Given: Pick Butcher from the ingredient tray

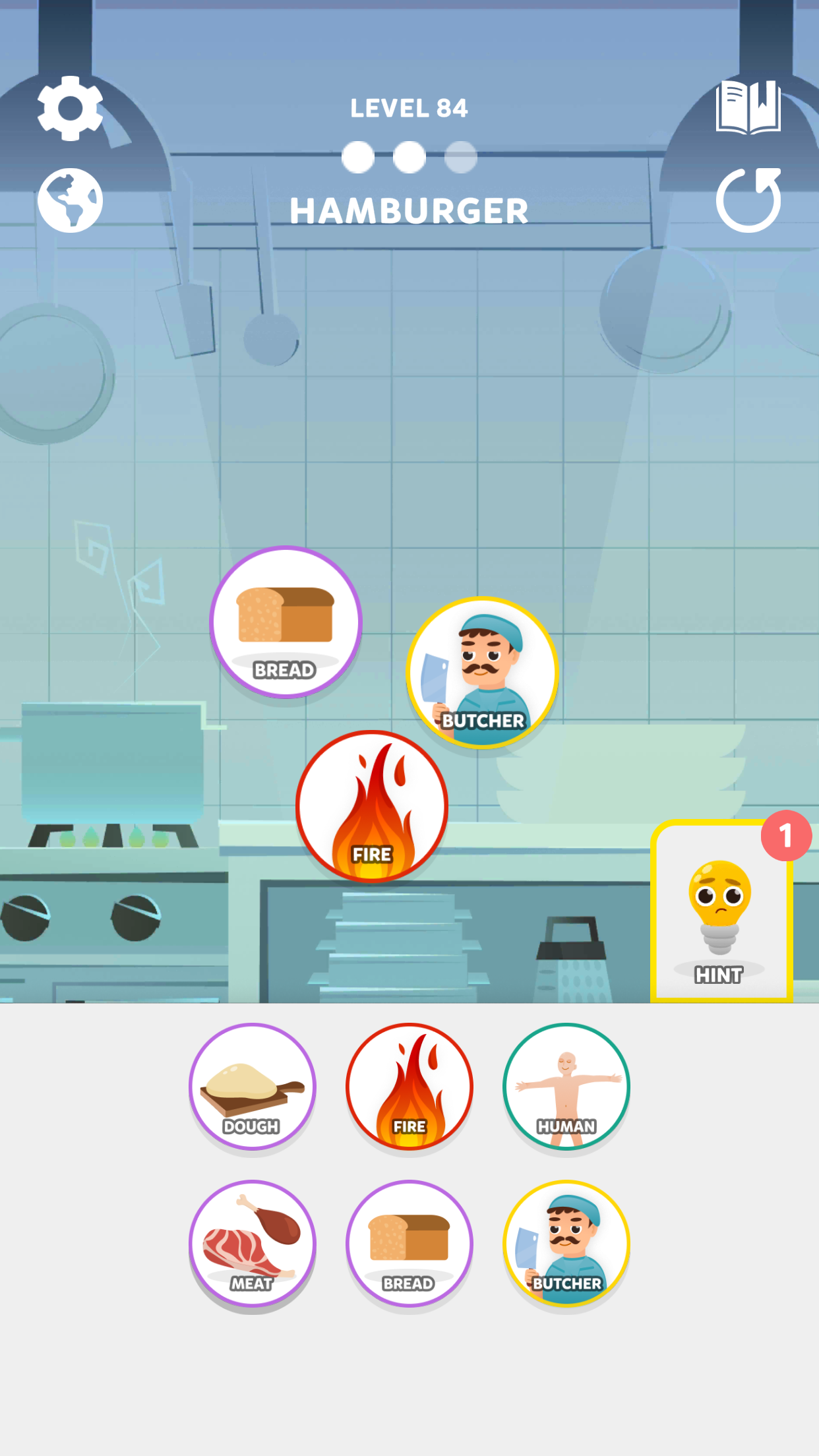Looking at the screenshot, I should (x=566, y=1244).
